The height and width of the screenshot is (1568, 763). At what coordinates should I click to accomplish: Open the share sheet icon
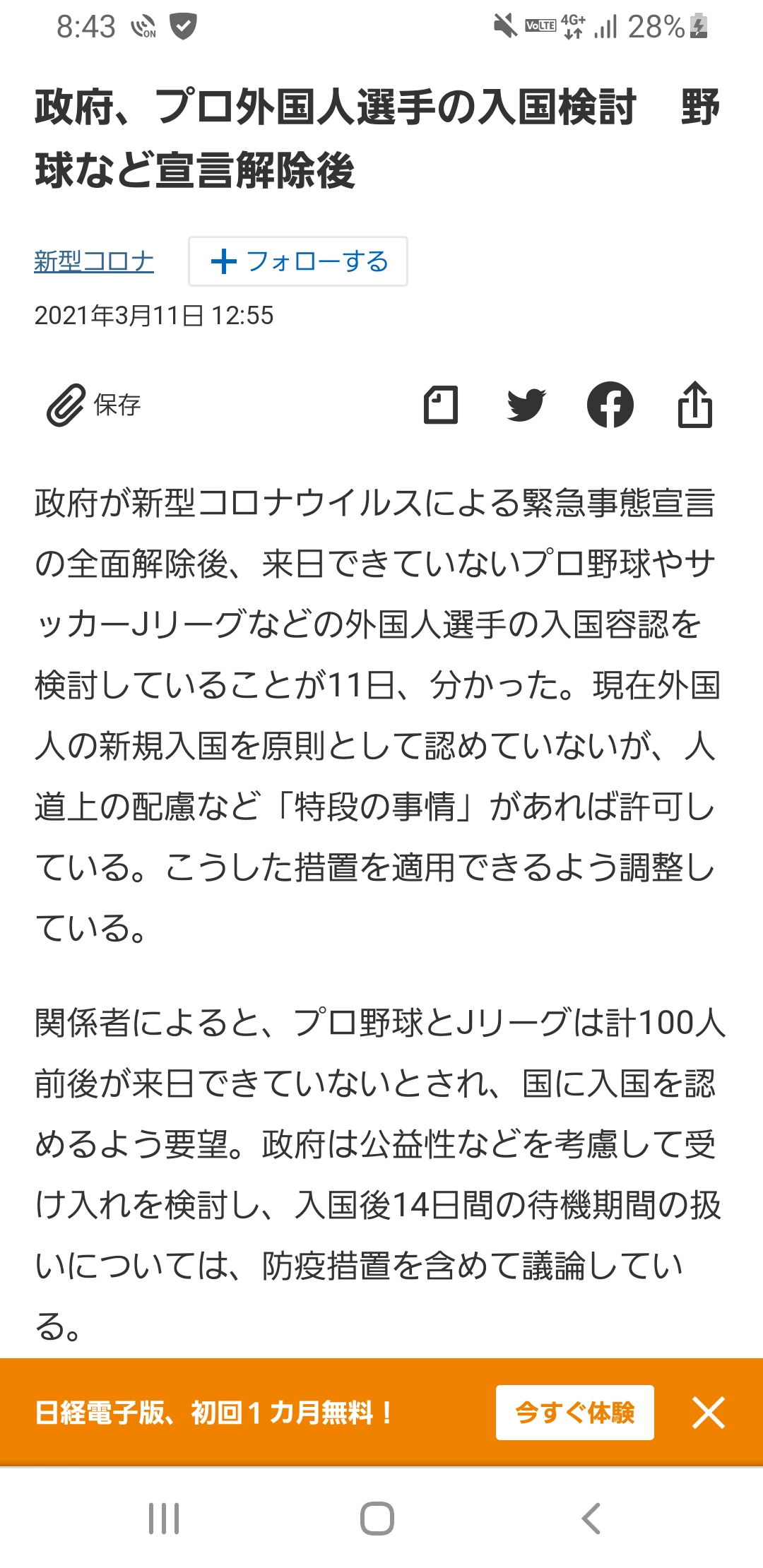click(695, 405)
